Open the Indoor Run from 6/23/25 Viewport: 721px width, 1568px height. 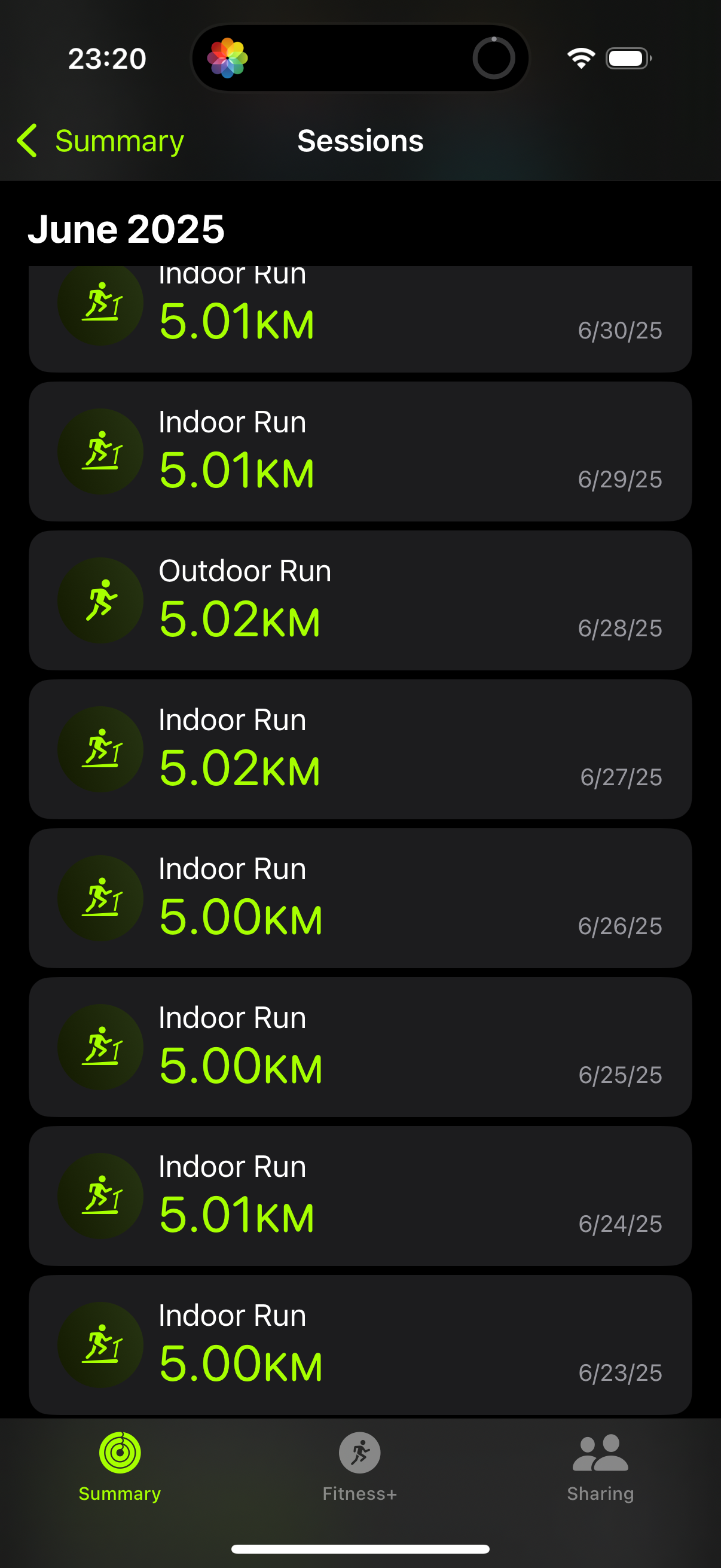360,1344
